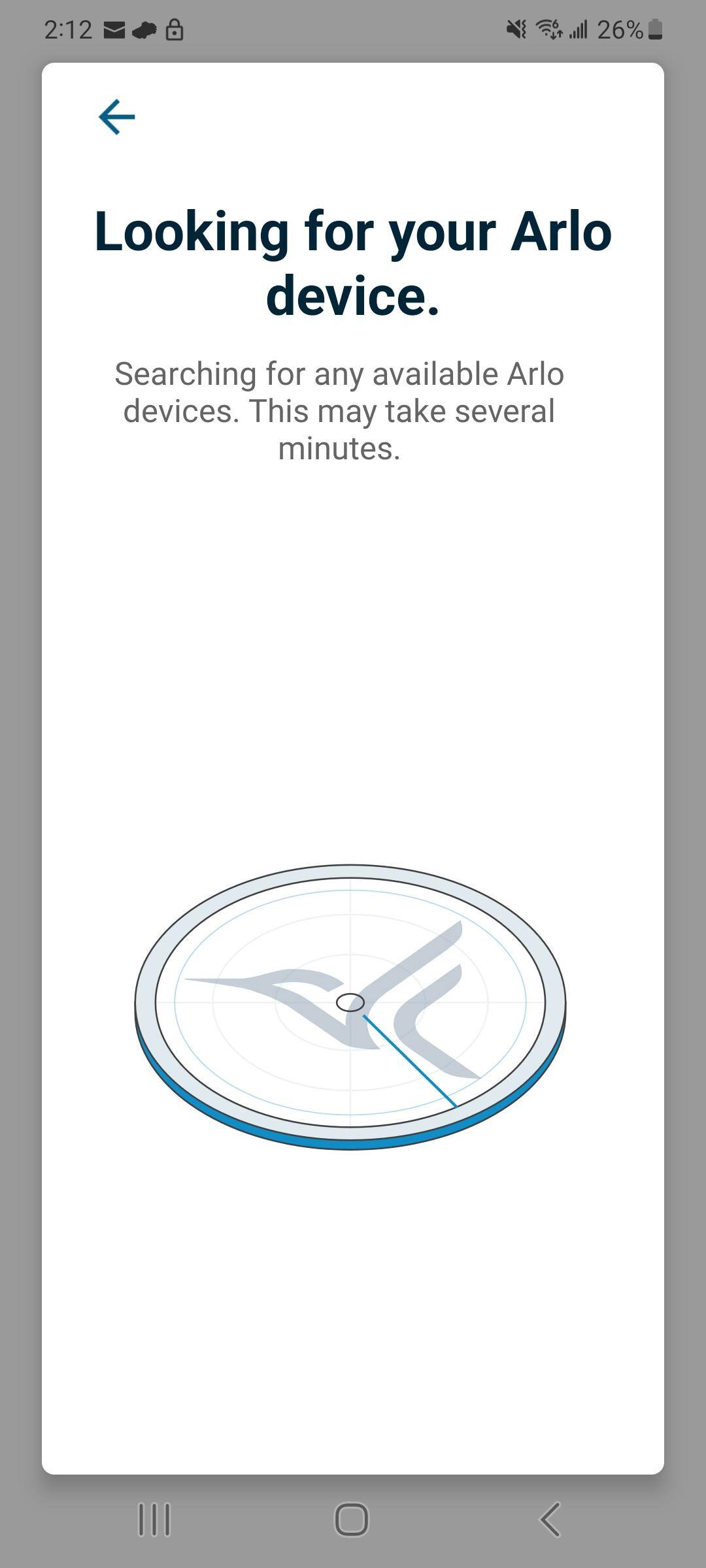Tap the system back button
706x1568 pixels.
click(550, 1519)
